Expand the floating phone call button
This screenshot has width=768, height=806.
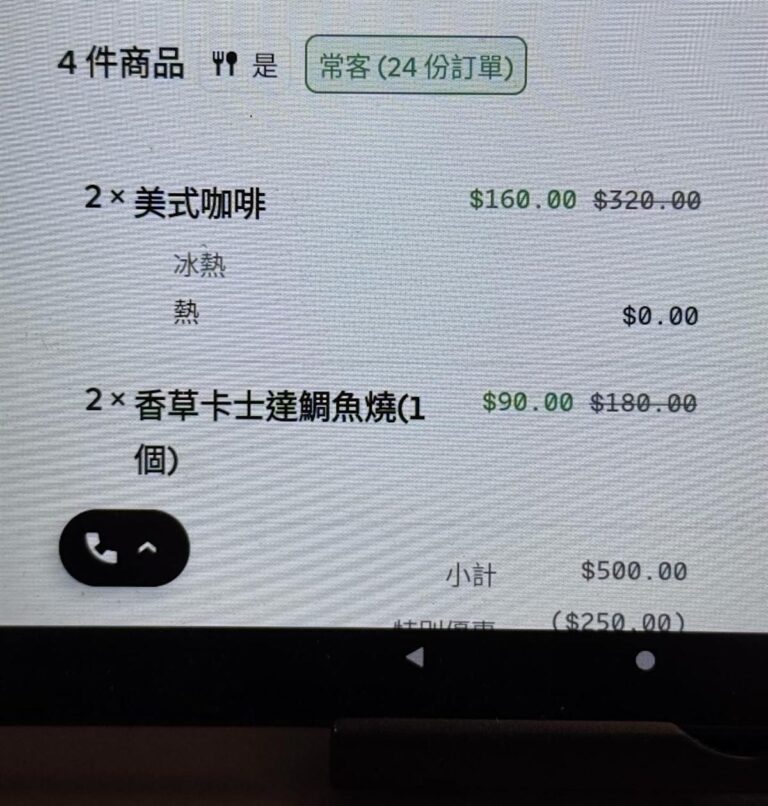click(x=124, y=548)
